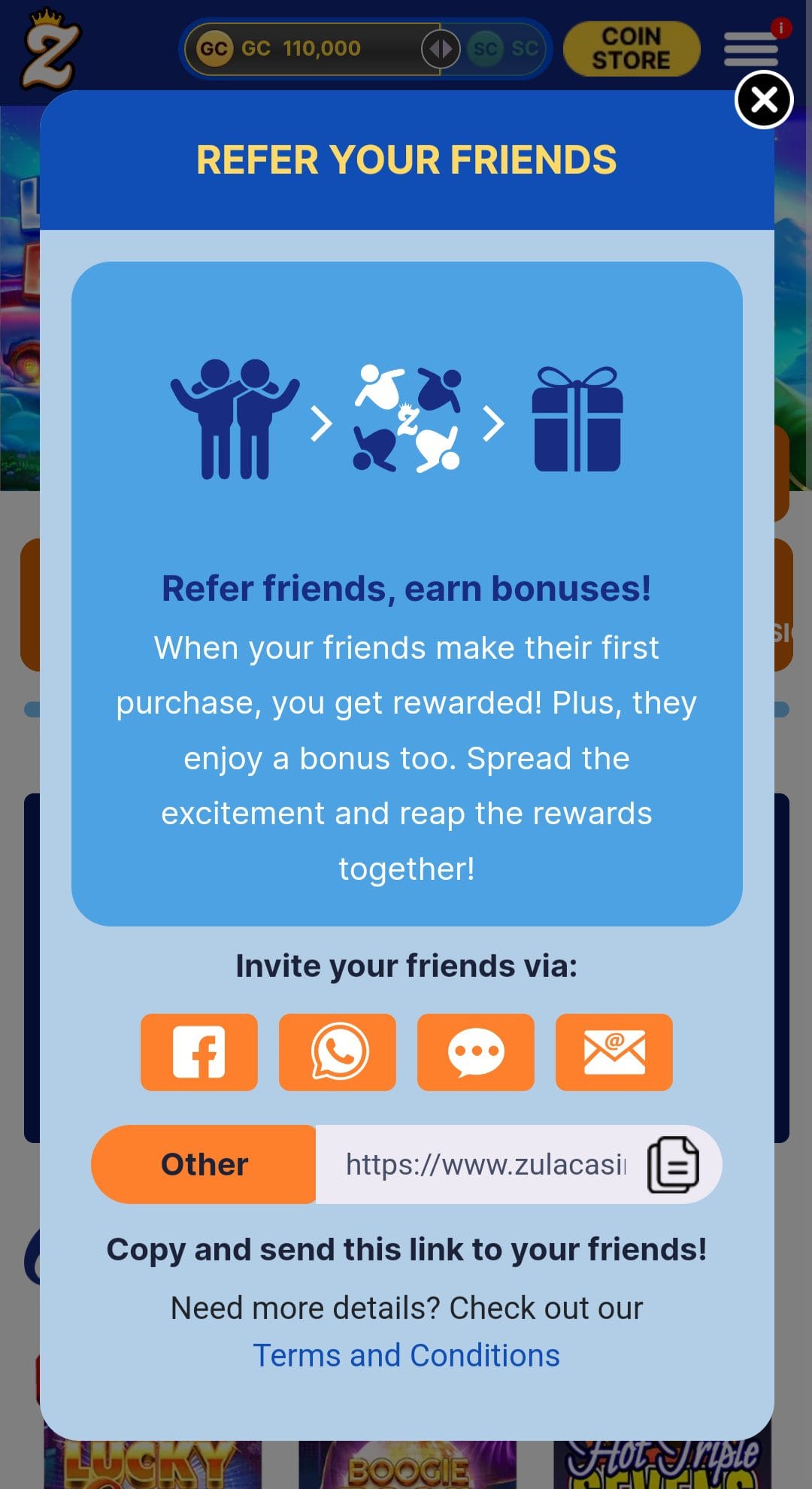Invite friends via email

(614, 1052)
